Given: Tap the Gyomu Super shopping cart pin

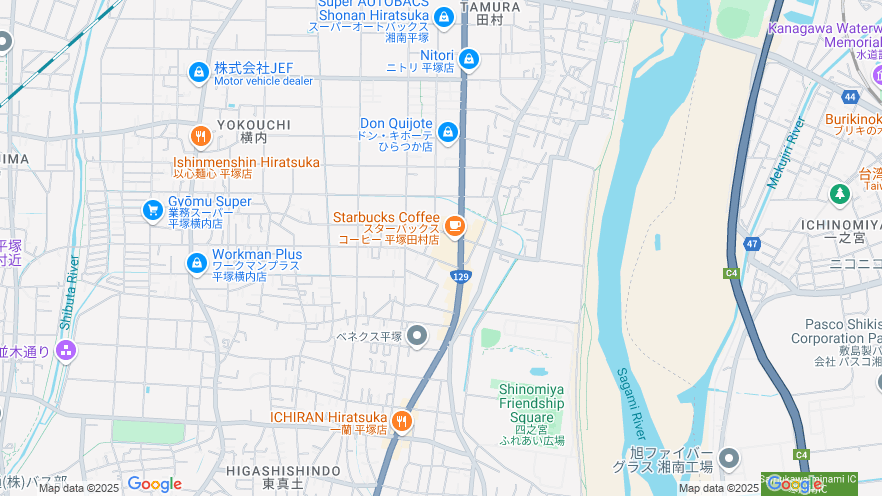Looking at the screenshot, I should click(153, 209).
